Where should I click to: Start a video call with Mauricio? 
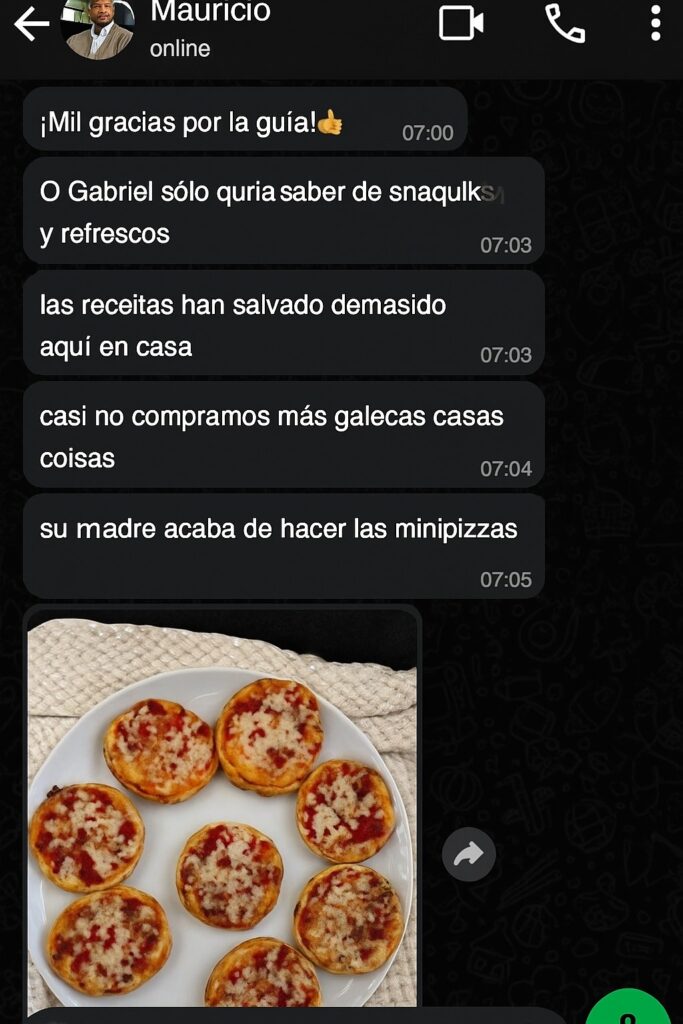click(461, 24)
